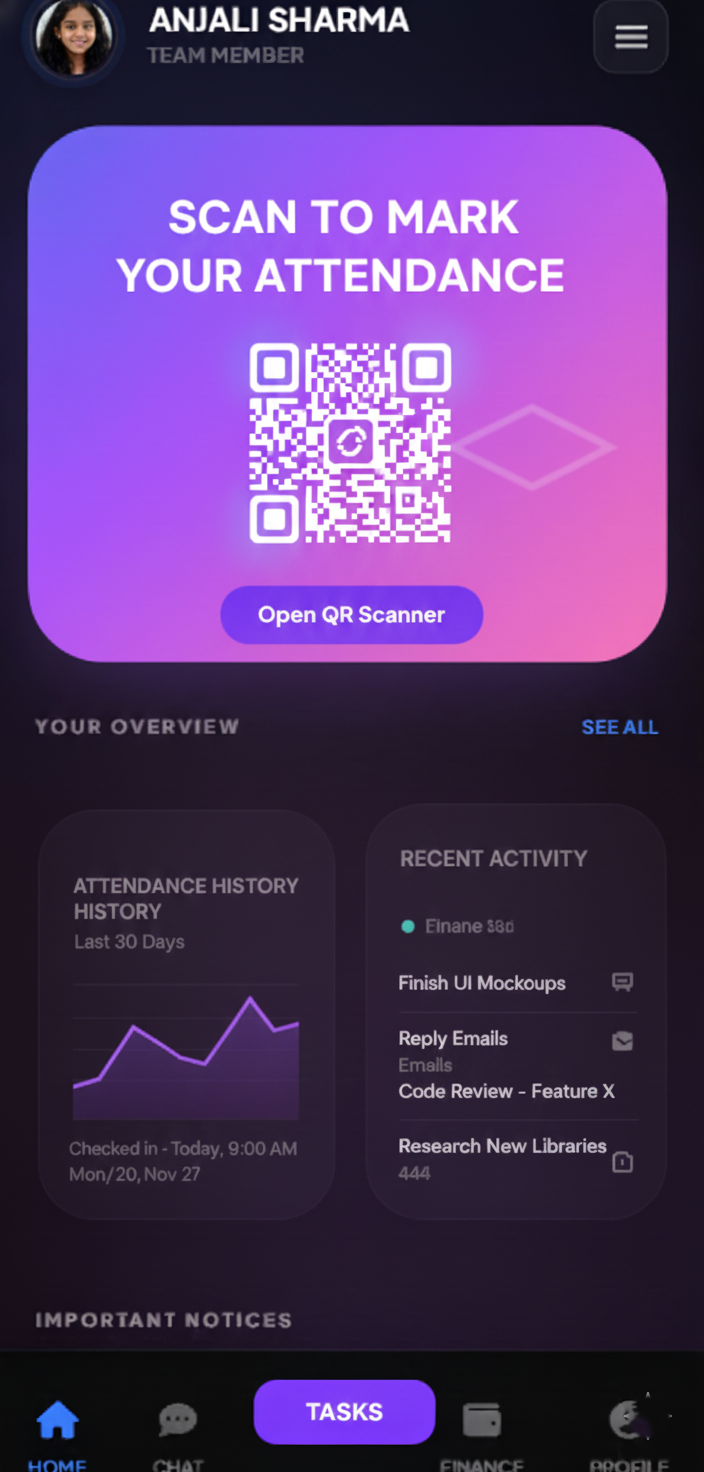Switch to the Profile tab

[x=628, y=1428]
